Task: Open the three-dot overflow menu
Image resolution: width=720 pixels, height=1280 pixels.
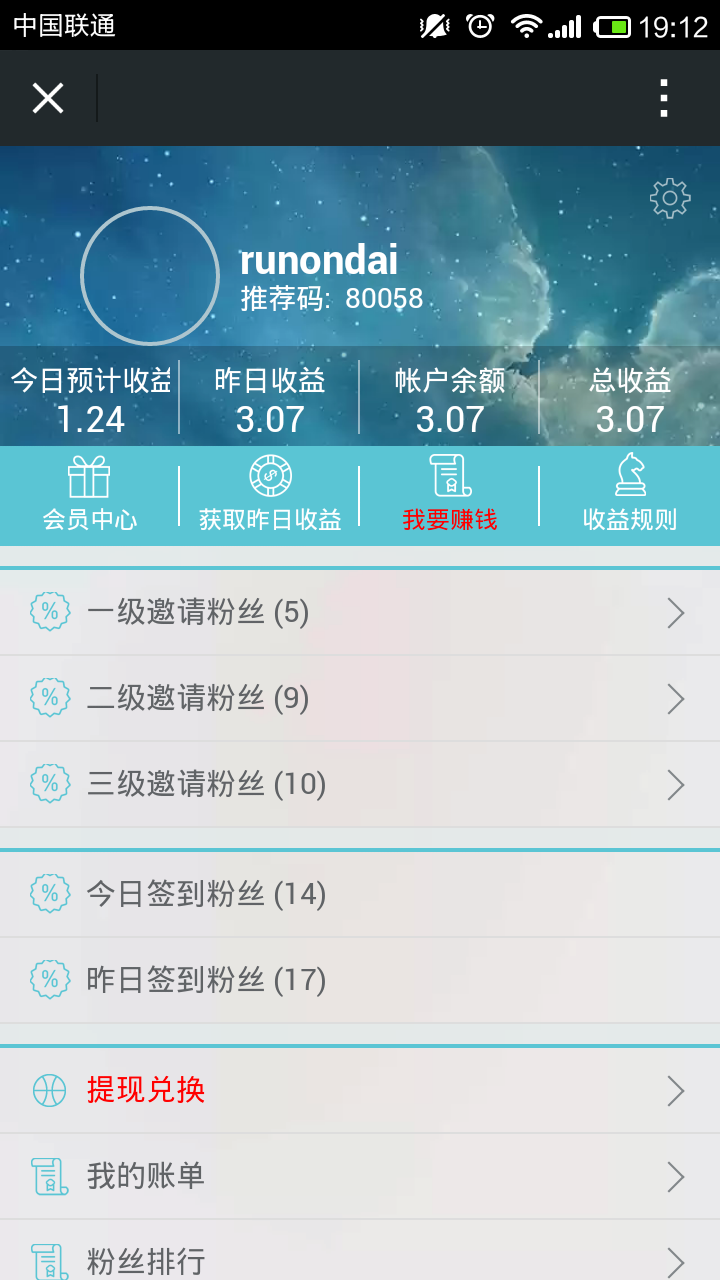Action: (x=663, y=98)
